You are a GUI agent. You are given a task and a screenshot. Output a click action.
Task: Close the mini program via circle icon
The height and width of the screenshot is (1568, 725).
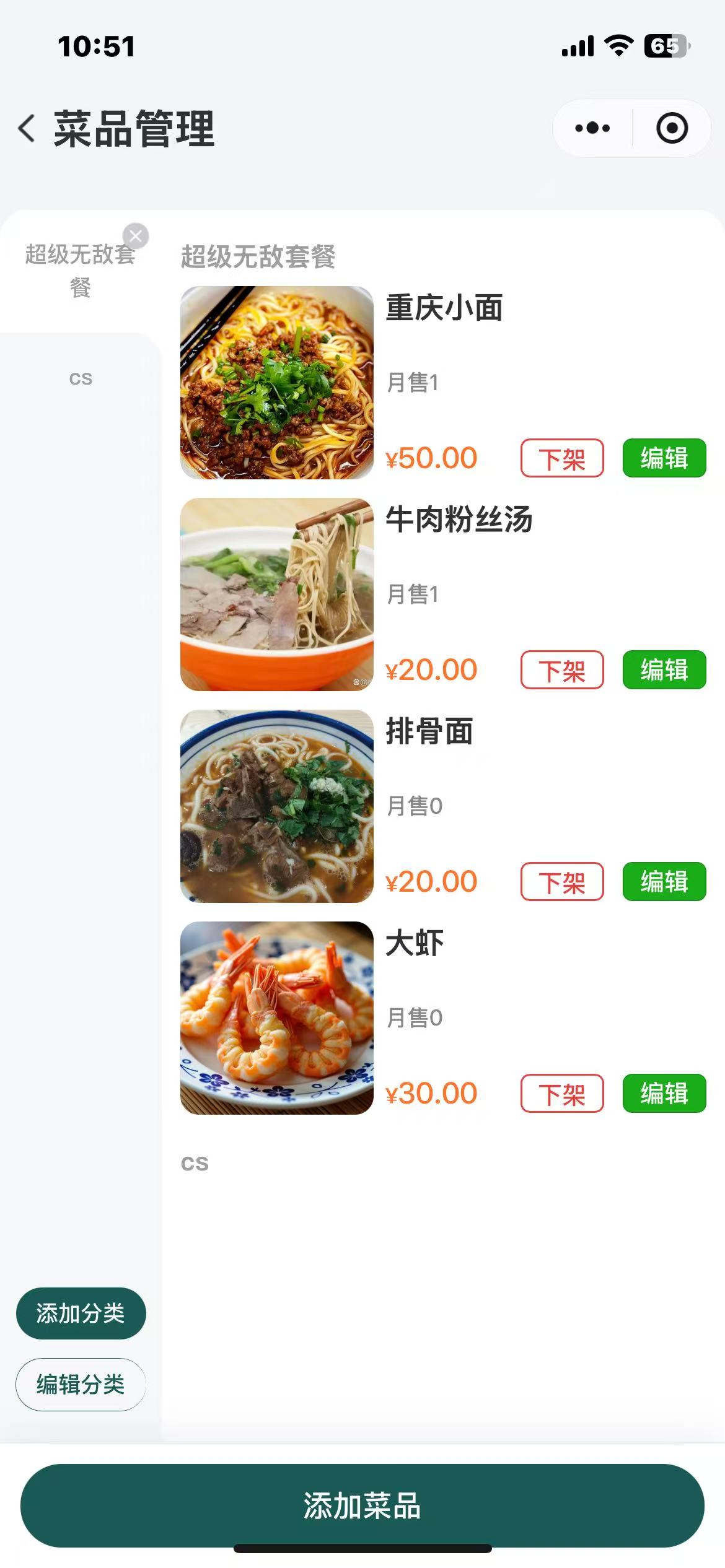[x=672, y=128]
